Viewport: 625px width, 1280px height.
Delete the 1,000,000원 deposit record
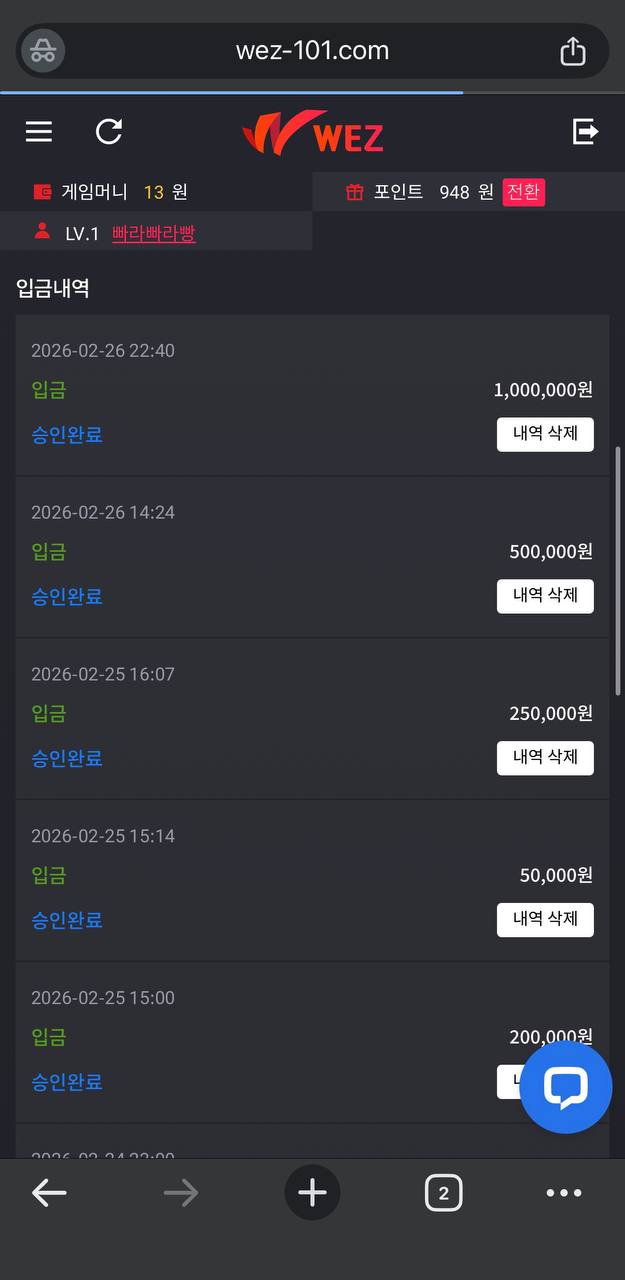(x=545, y=434)
